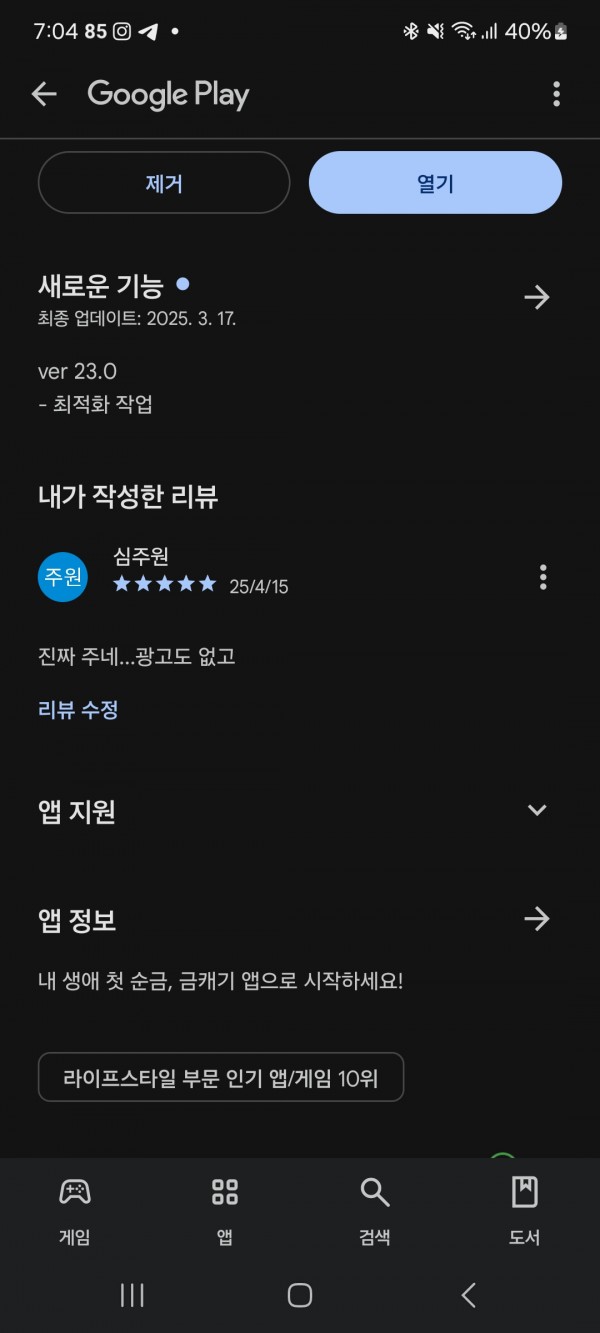Open options menu for 심주원's review
The width and height of the screenshot is (600, 1333).
click(543, 577)
